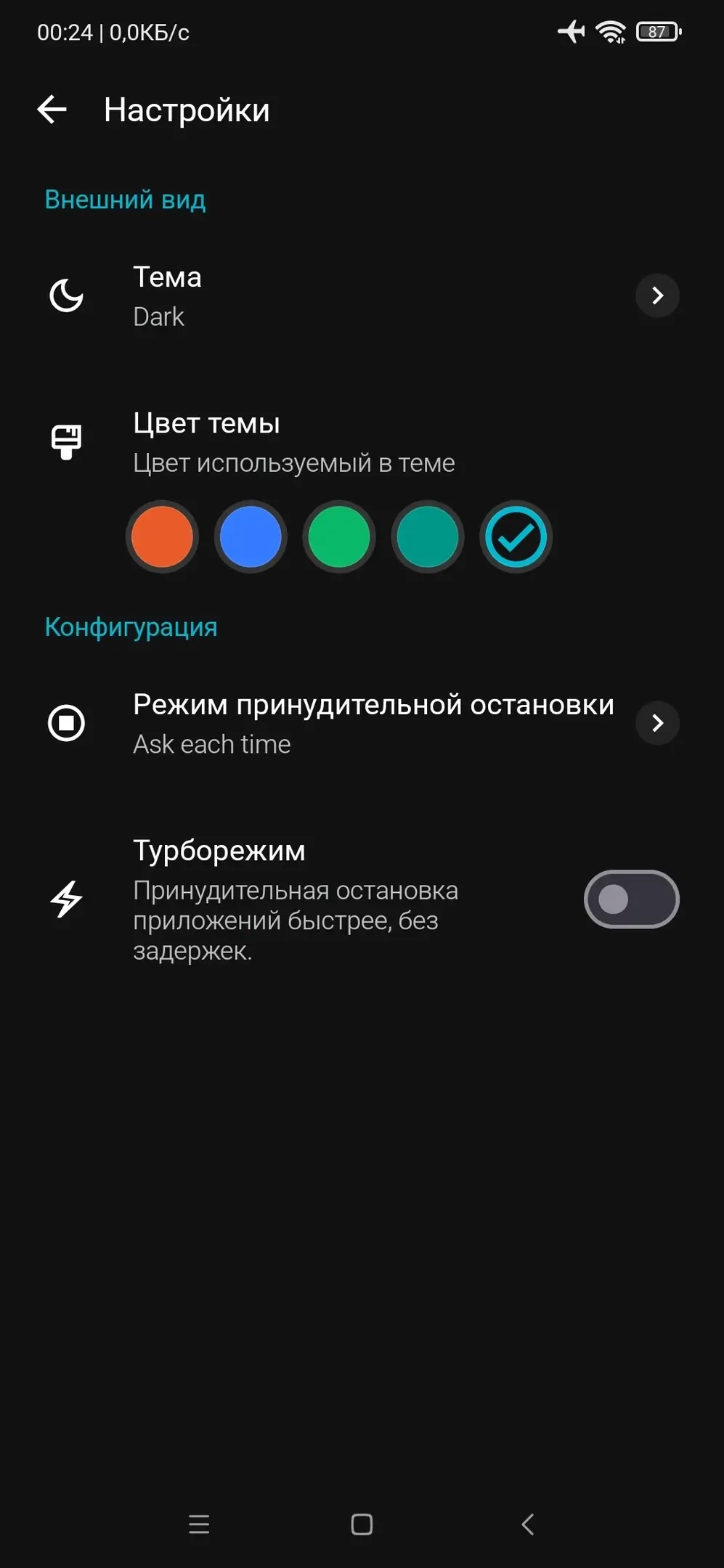This screenshot has width=724, height=1568.
Task: Pick the teal theme color
Action: [x=428, y=537]
